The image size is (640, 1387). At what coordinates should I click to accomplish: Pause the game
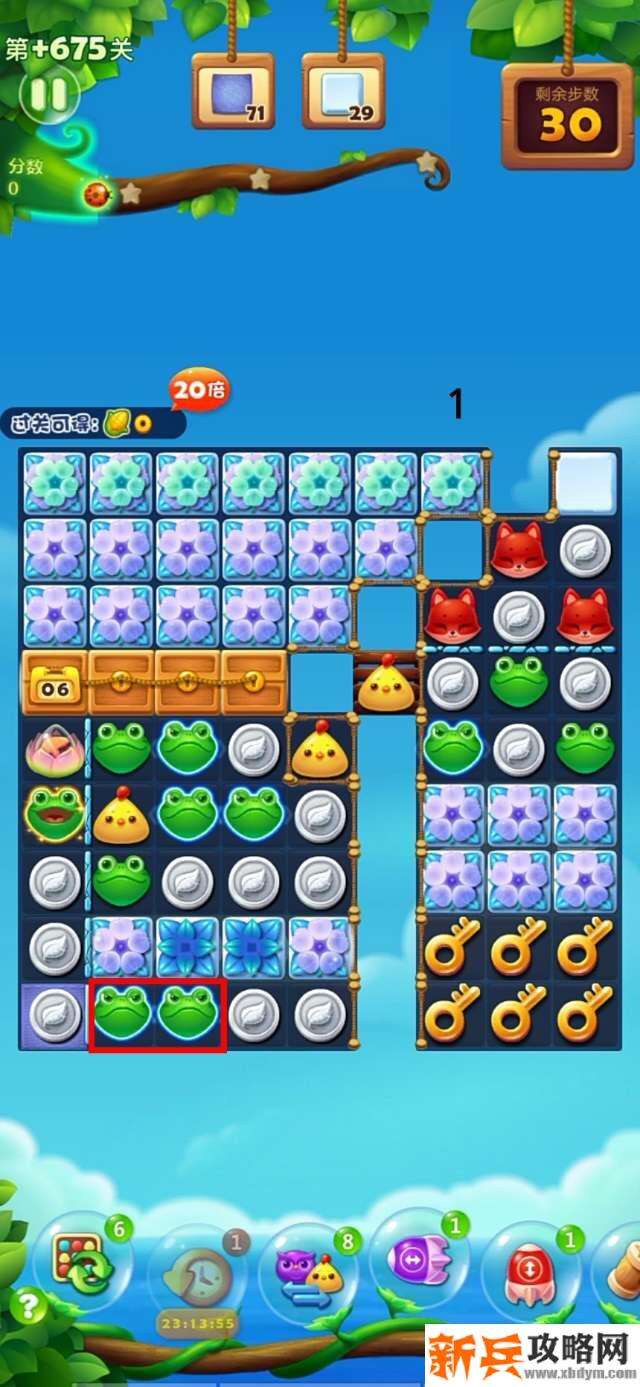pyautogui.click(x=49, y=95)
